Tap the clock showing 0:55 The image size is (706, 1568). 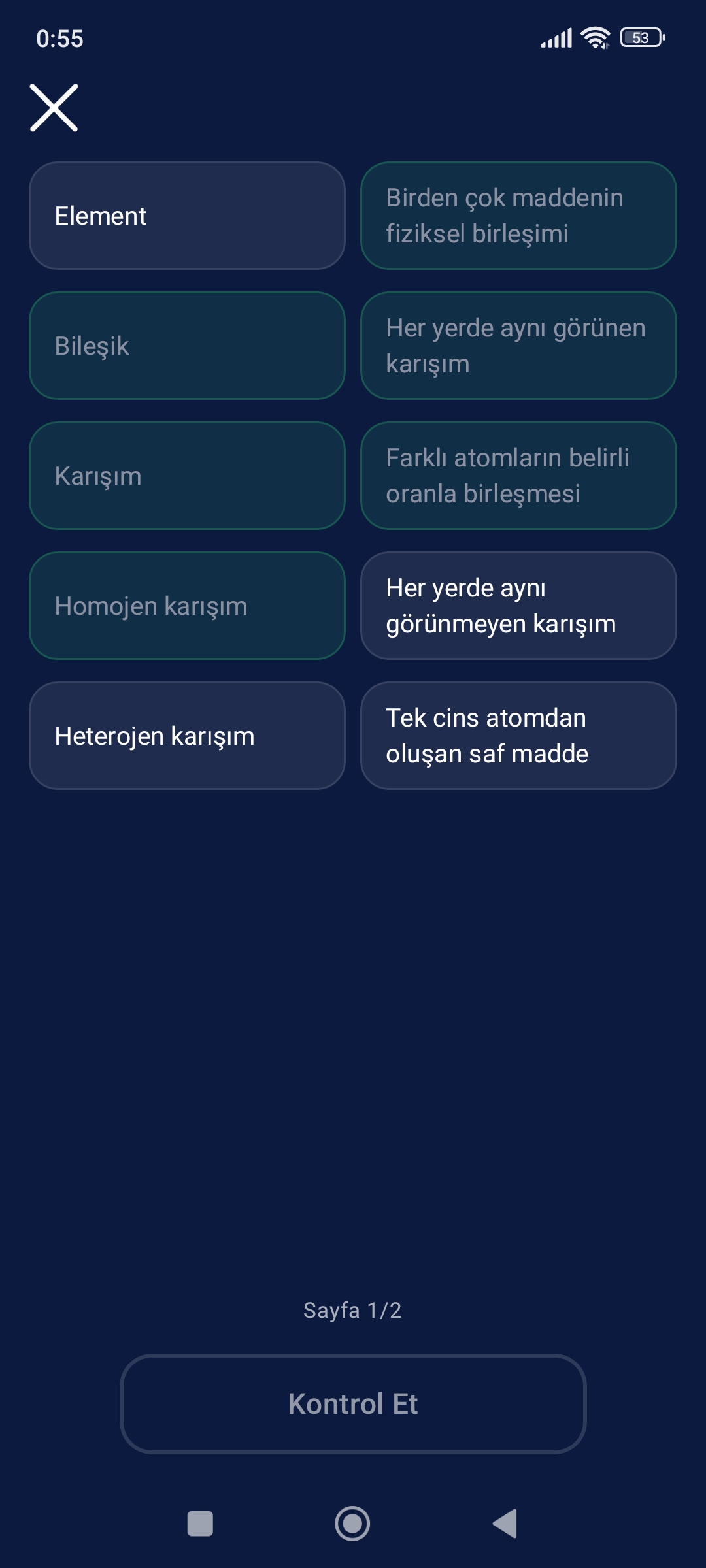(60, 39)
